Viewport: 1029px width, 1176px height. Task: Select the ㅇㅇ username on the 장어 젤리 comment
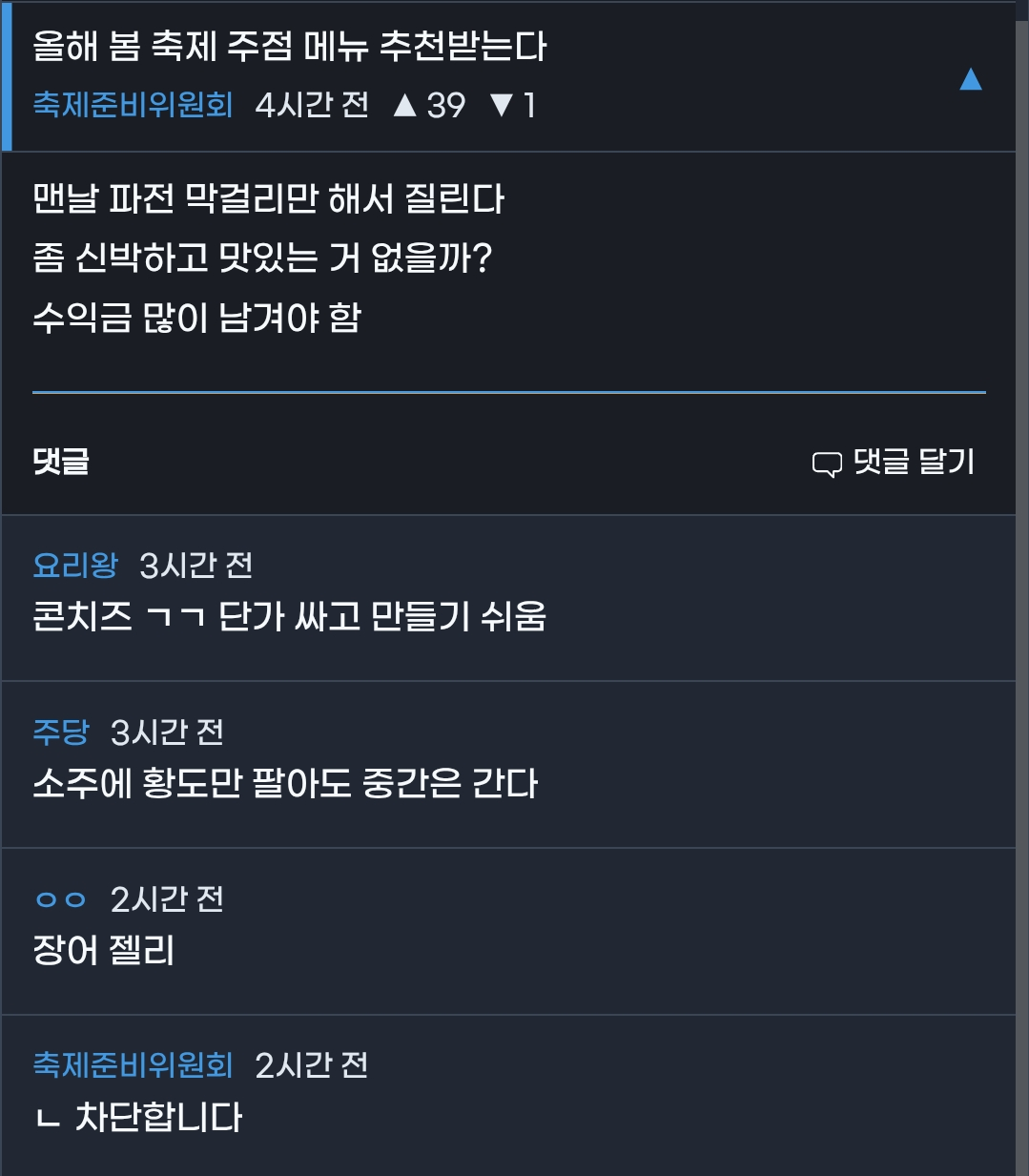61,899
